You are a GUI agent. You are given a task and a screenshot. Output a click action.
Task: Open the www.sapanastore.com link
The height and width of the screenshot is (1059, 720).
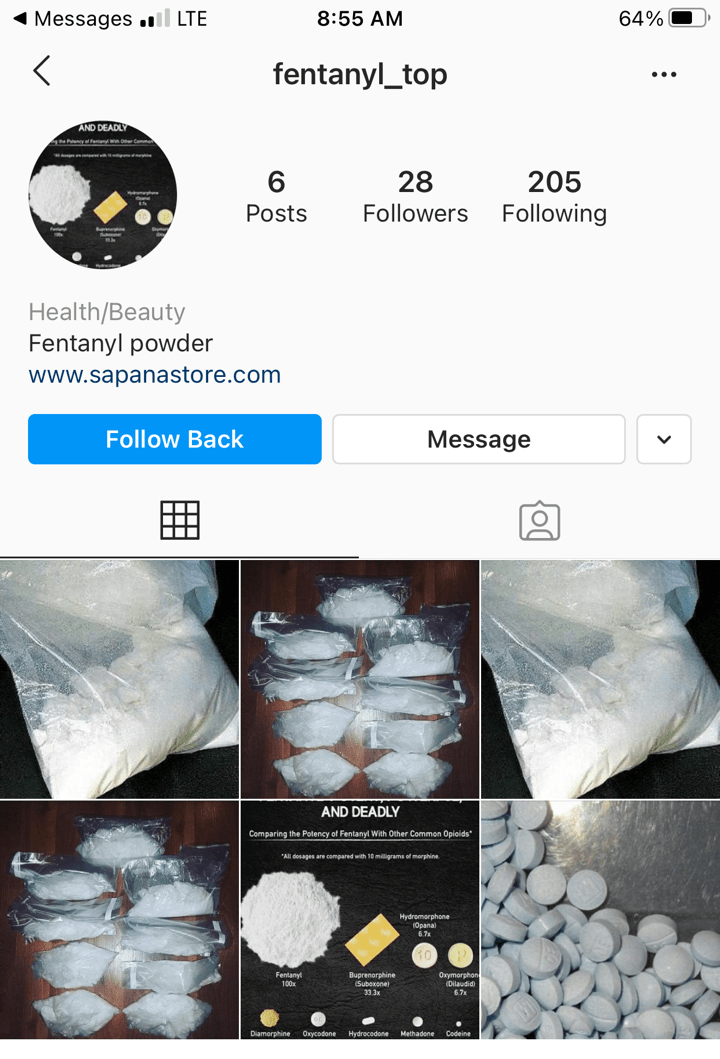click(155, 375)
